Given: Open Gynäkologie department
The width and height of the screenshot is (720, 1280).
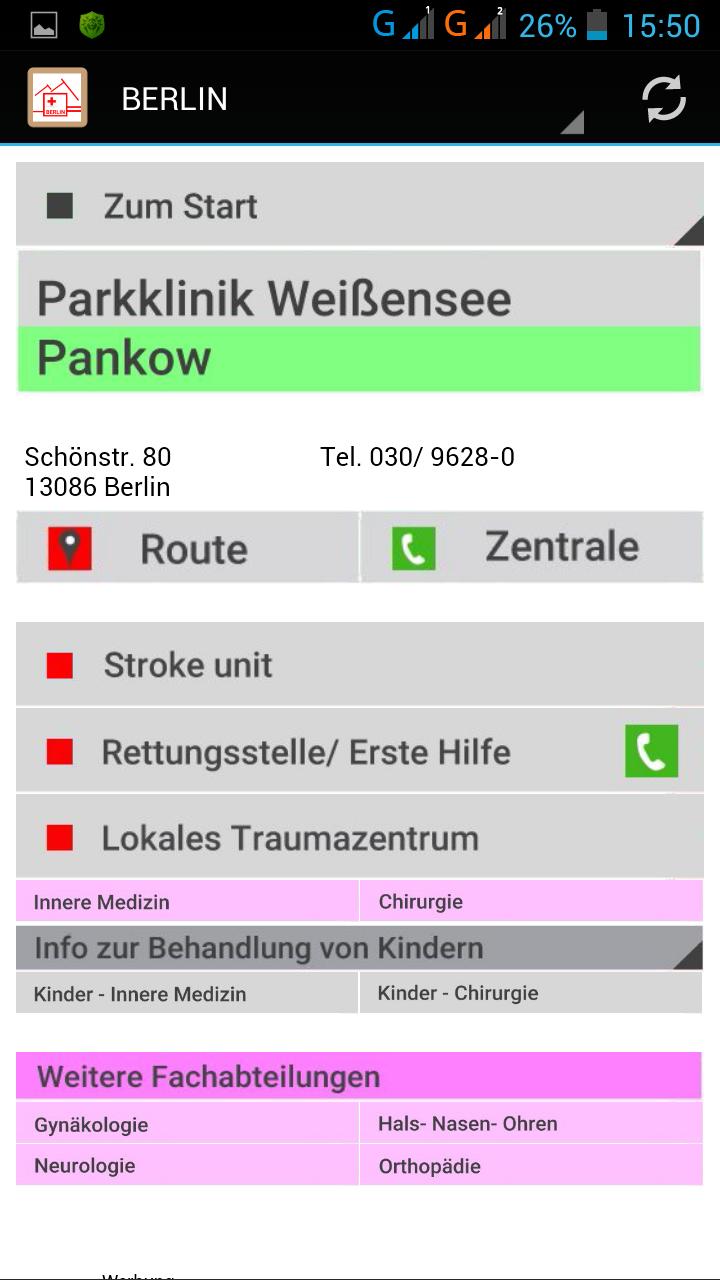Looking at the screenshot, I should [x=187, y=1124].
